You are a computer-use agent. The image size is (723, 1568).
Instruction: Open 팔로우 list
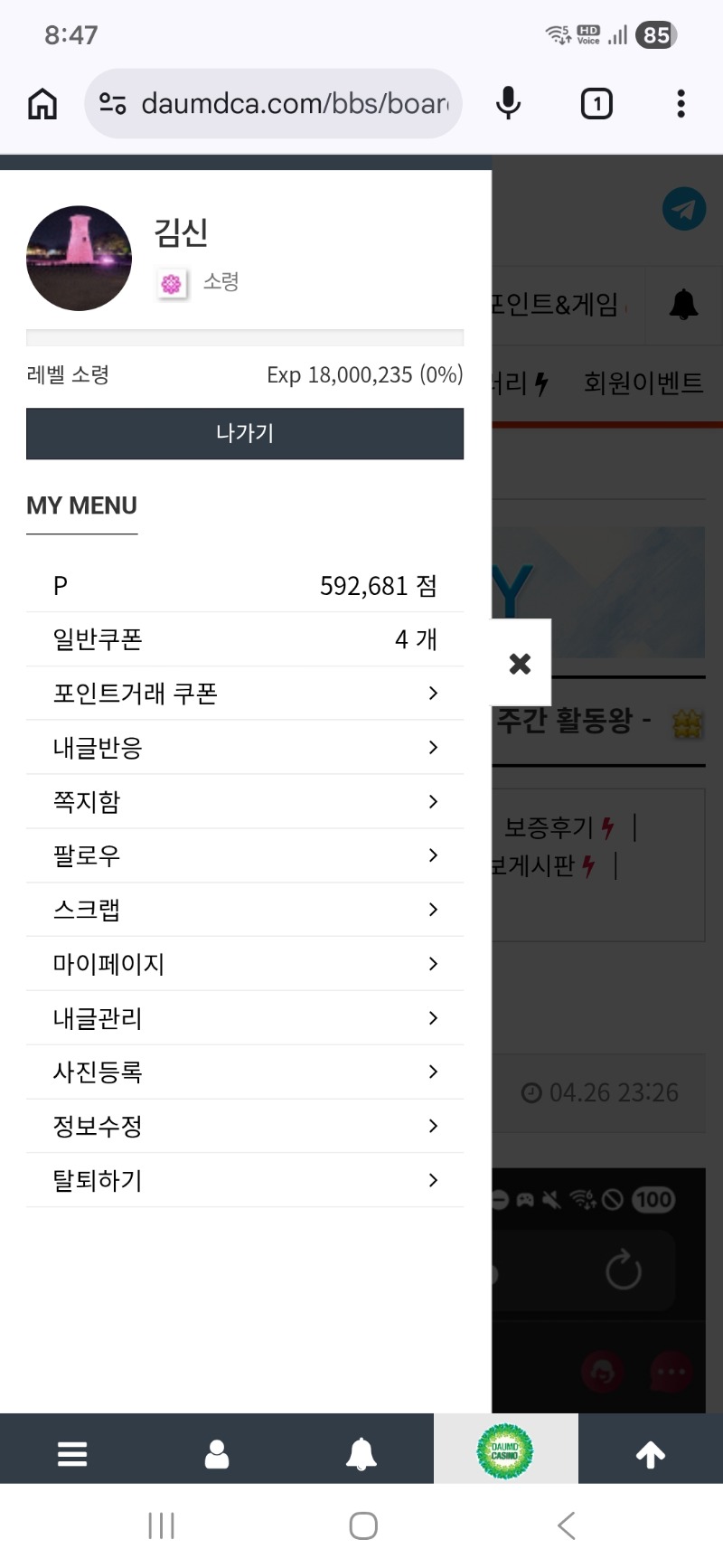(x=244, y=855)
